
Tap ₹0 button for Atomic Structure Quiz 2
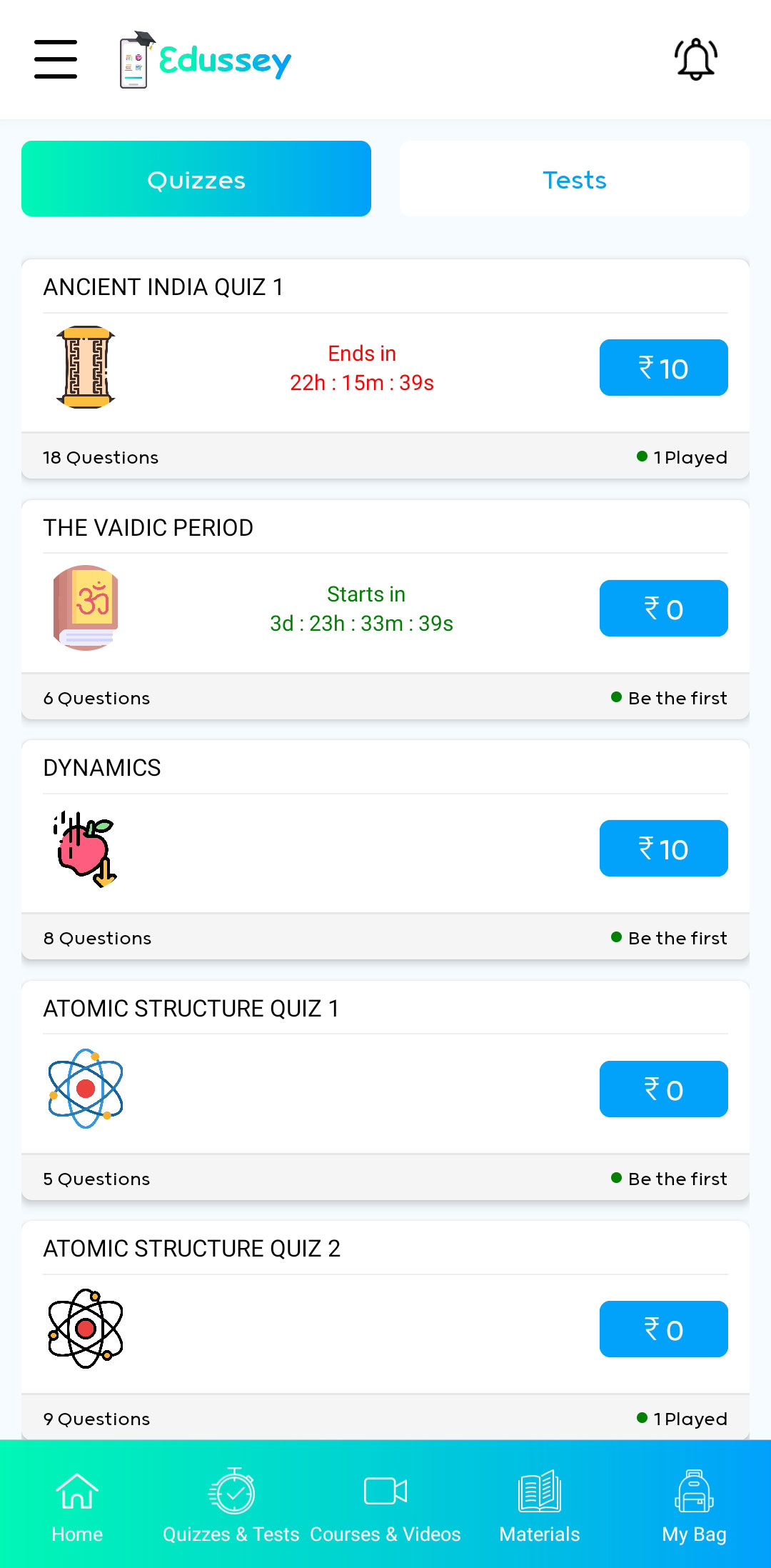pos(663,1329)
